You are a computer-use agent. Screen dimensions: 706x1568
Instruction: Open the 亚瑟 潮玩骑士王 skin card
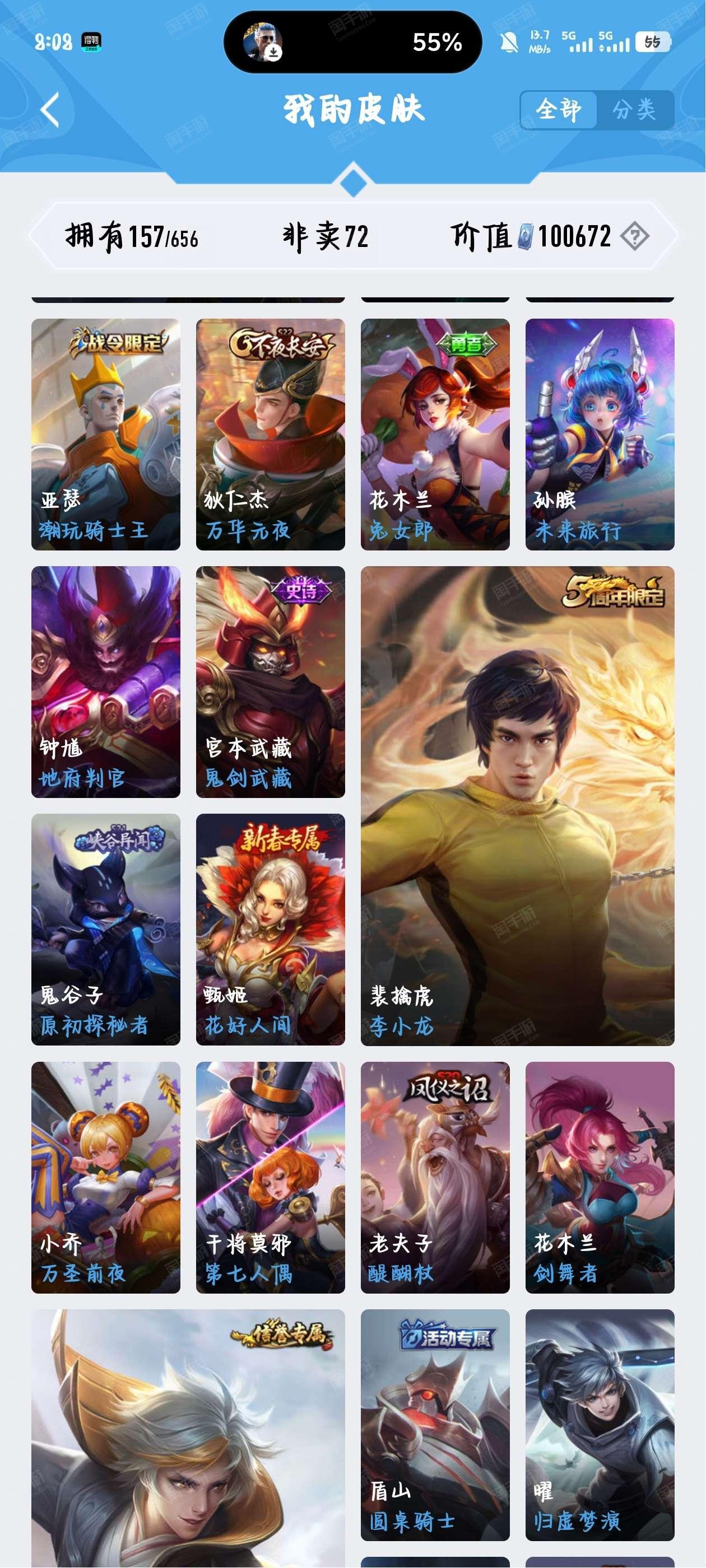tap(106, 434)
